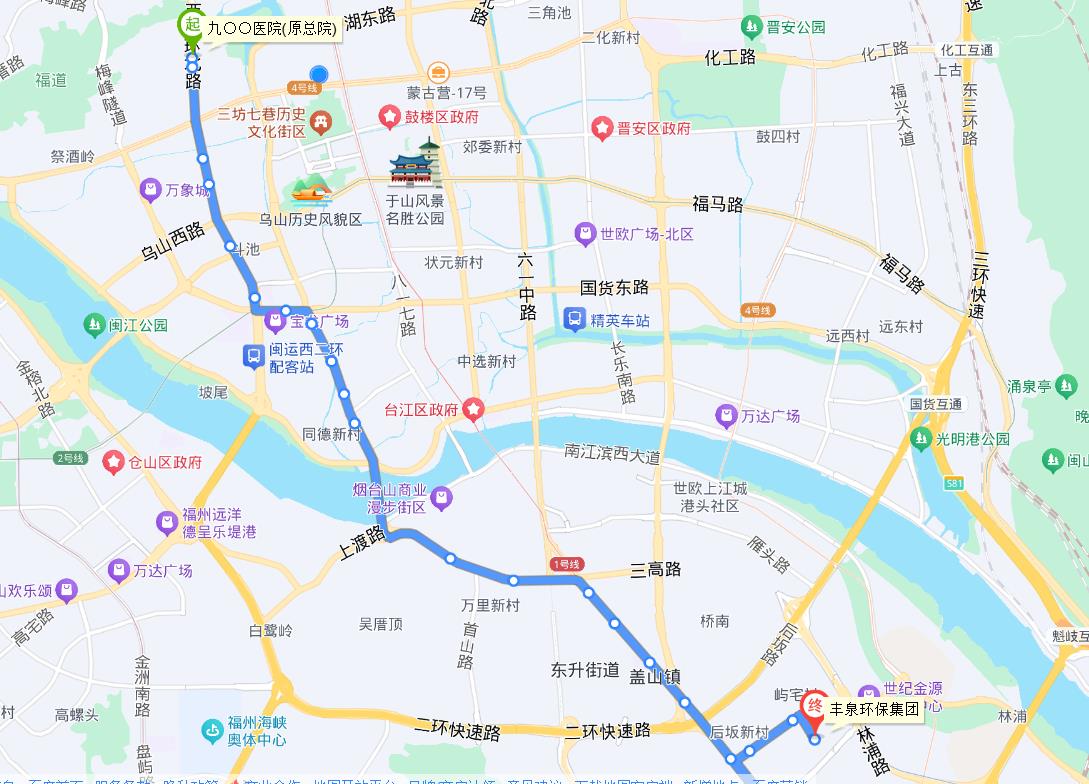Screen dimensions: 1089x784
Task: Open the 鼓楼区政府 place marker
Action: [x=389, y=119]
